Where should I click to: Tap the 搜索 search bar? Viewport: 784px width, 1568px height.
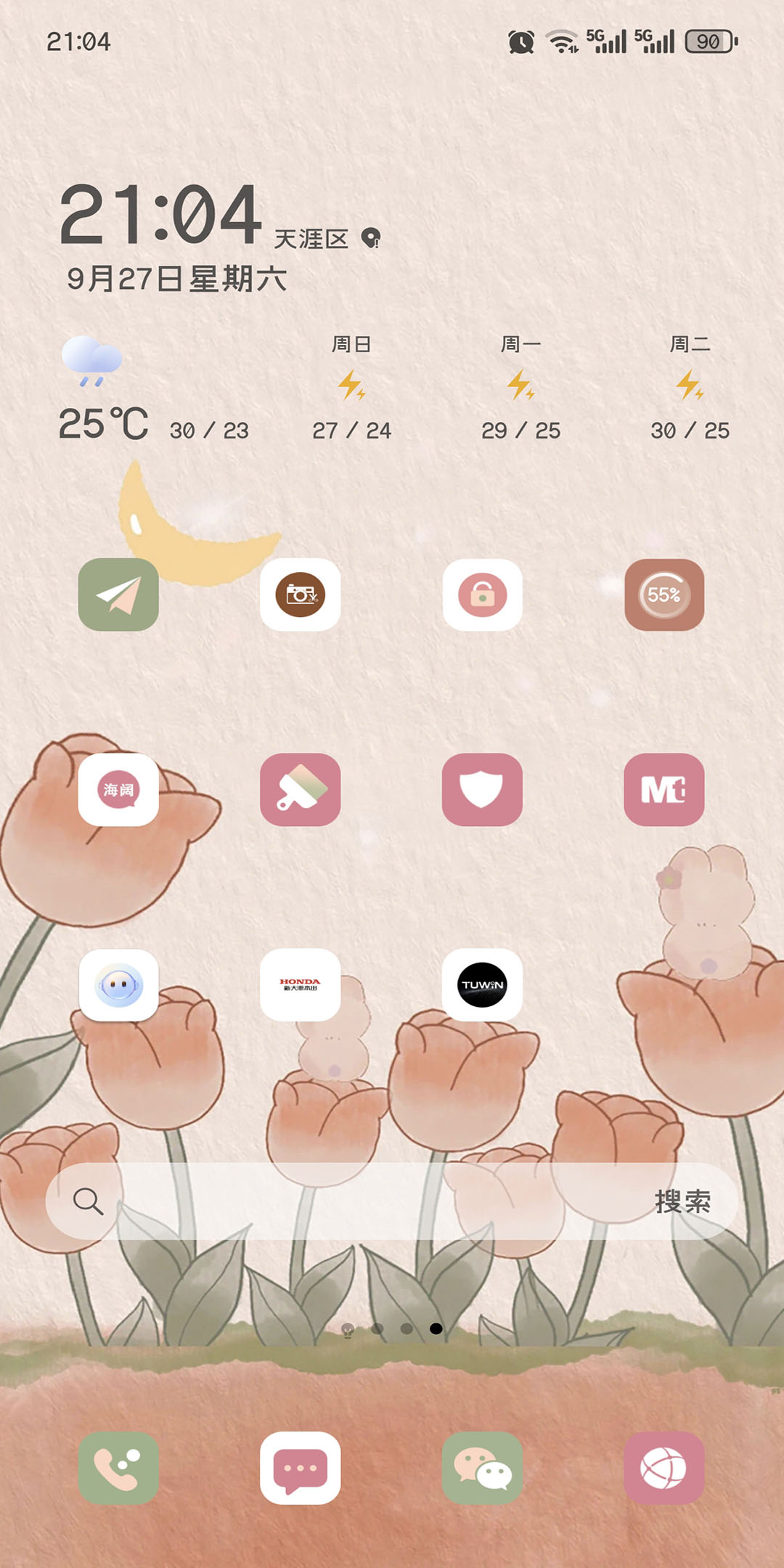pos(392,1201)
